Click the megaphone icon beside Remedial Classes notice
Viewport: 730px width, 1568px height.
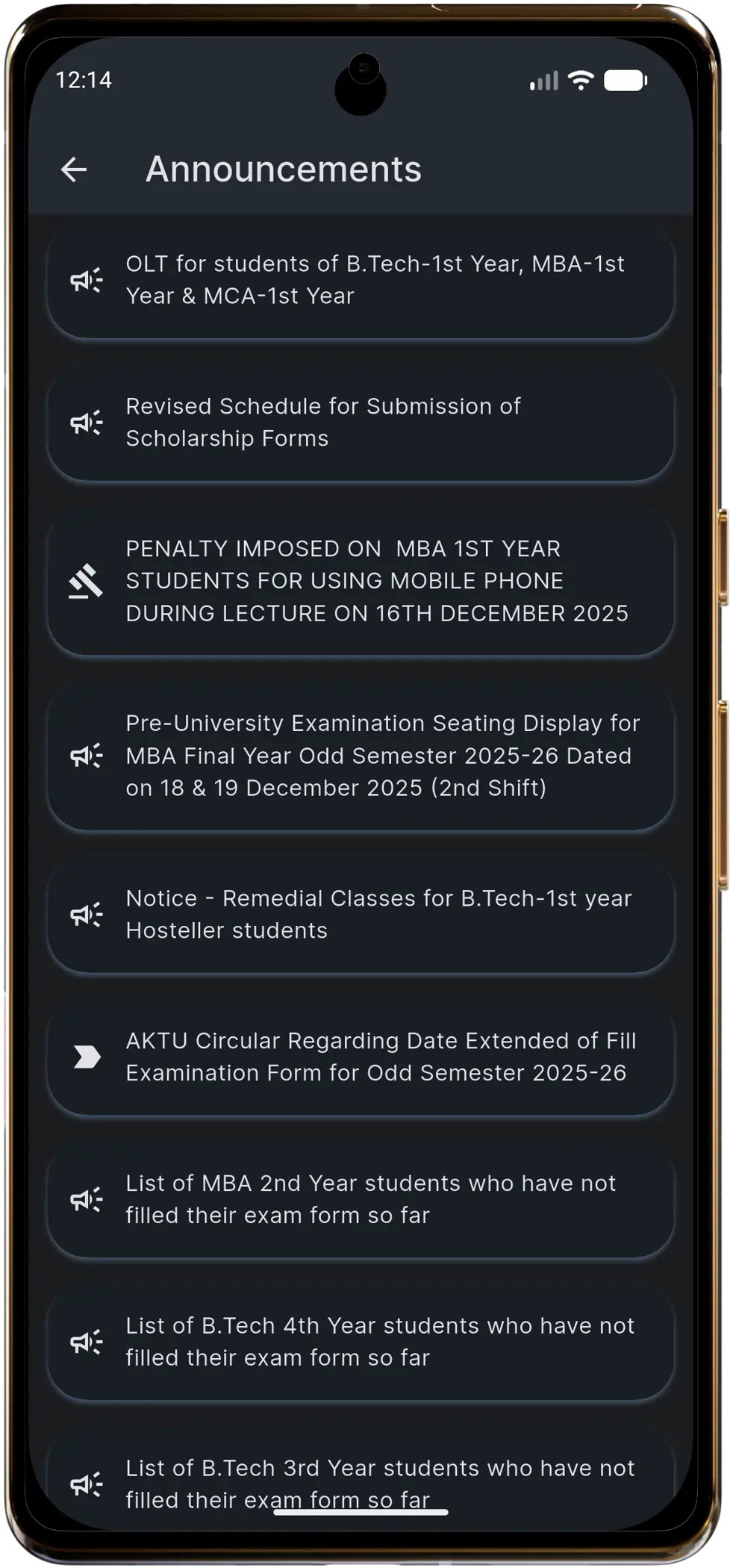(87, 914)
